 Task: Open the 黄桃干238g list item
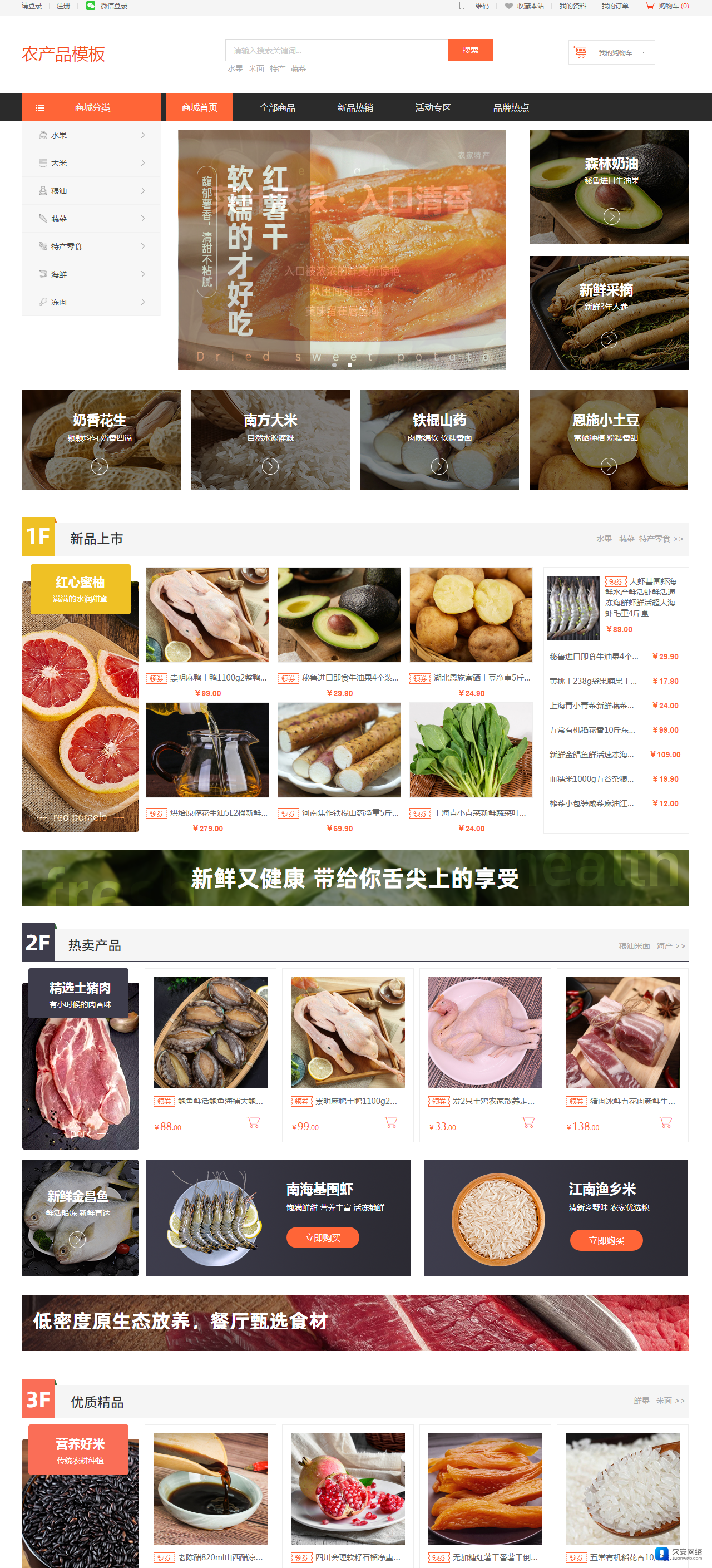tap(594, 681)
